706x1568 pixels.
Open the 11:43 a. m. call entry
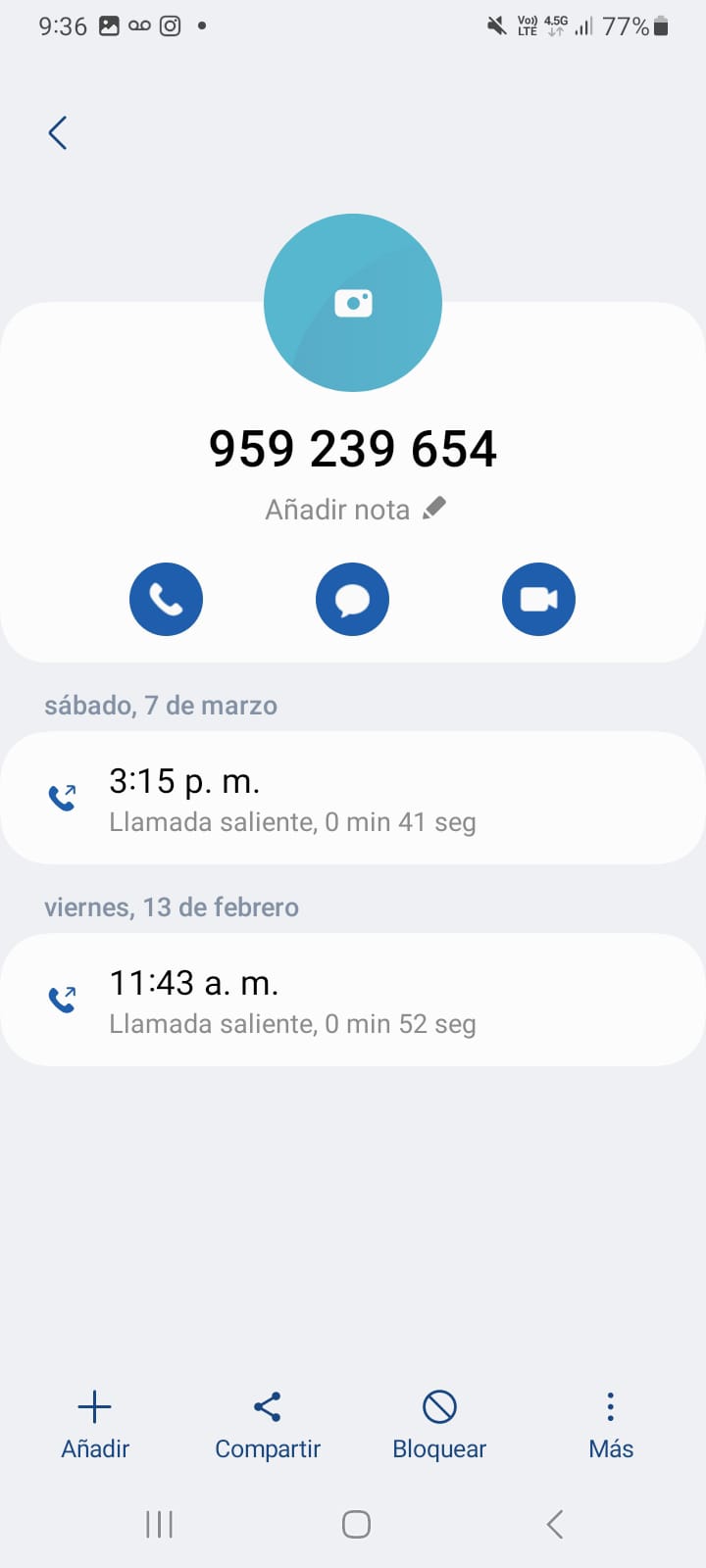353,1000
